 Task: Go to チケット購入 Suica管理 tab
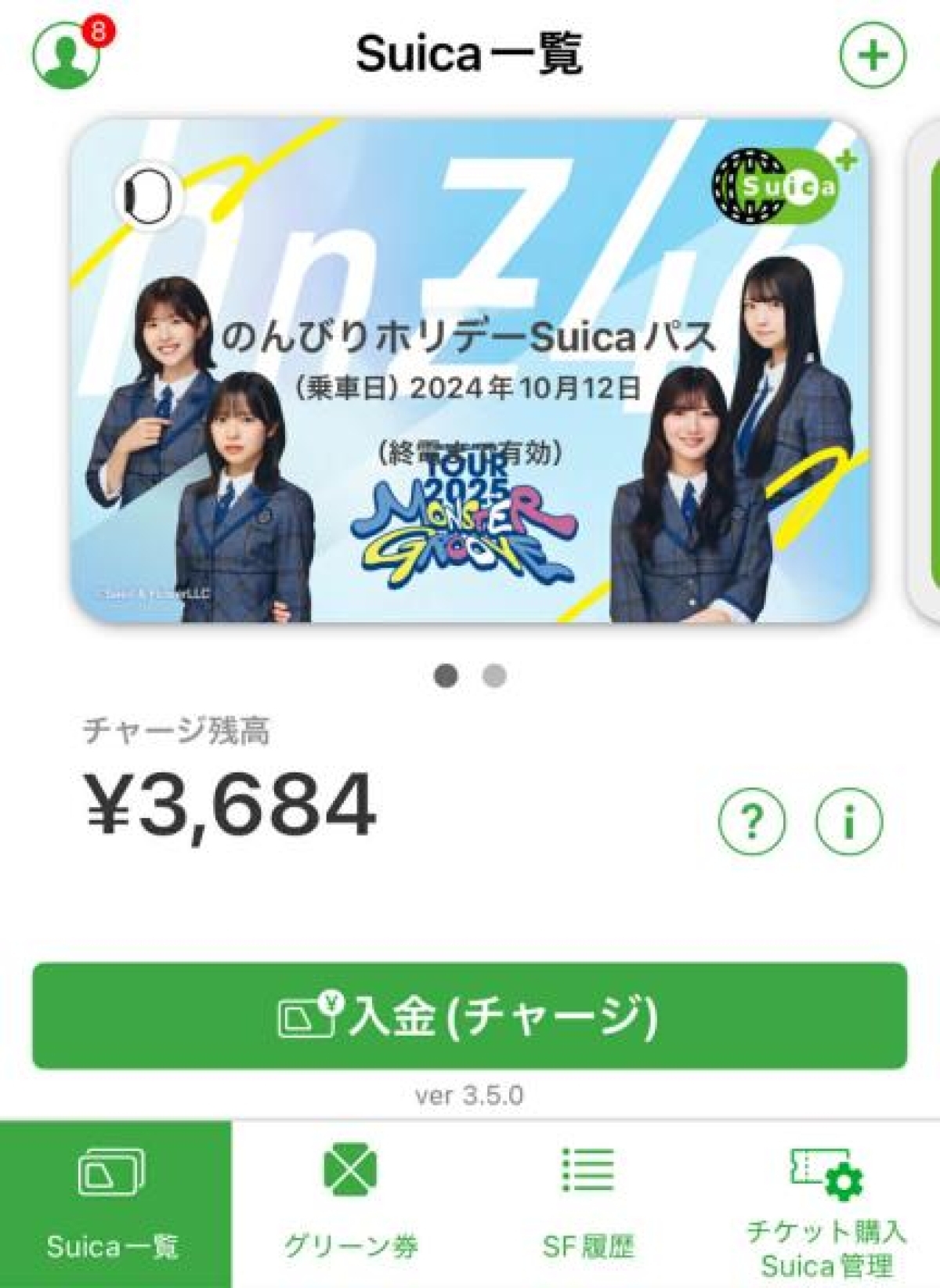[x=825, y=1204]
